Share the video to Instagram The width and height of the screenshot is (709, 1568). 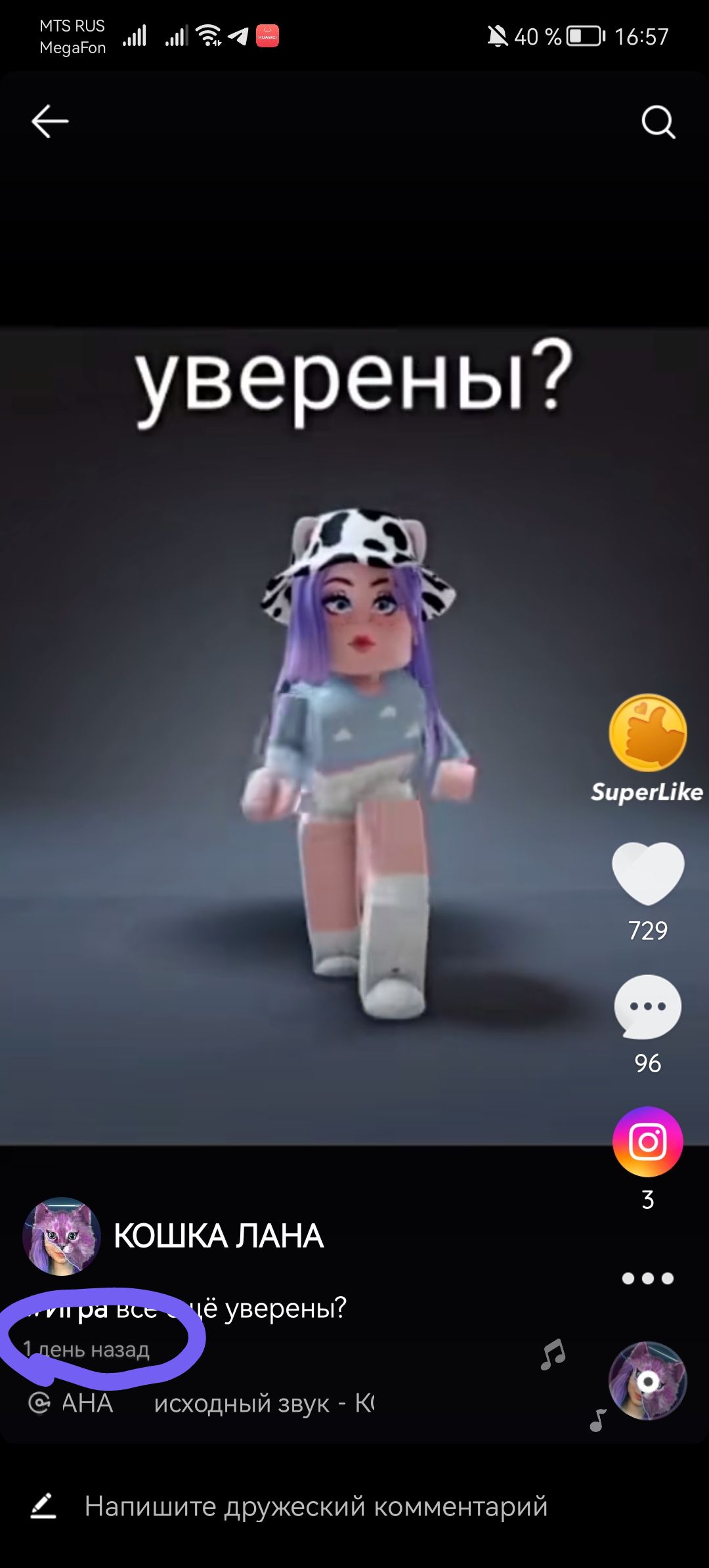(647, 1142)
